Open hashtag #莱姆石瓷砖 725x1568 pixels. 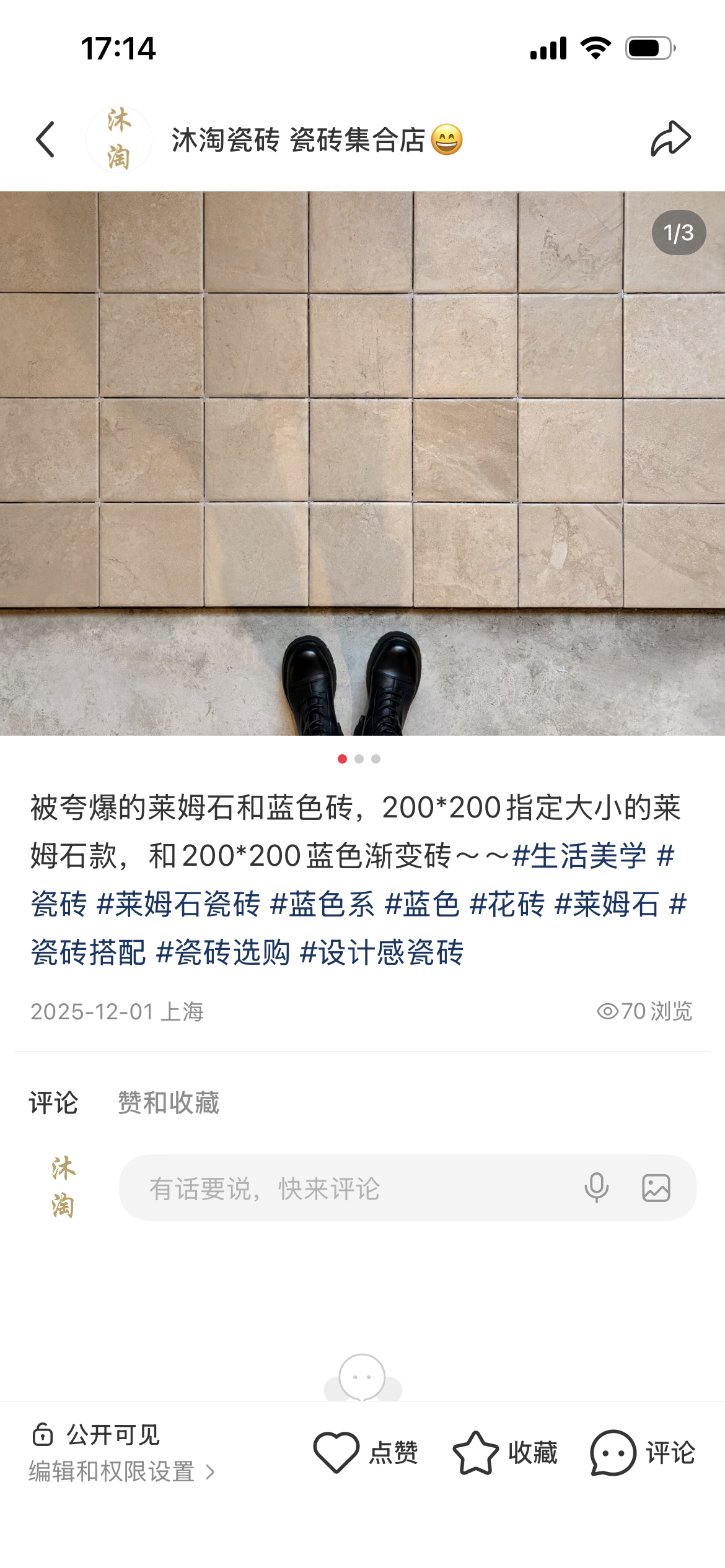tap(178, 905)
